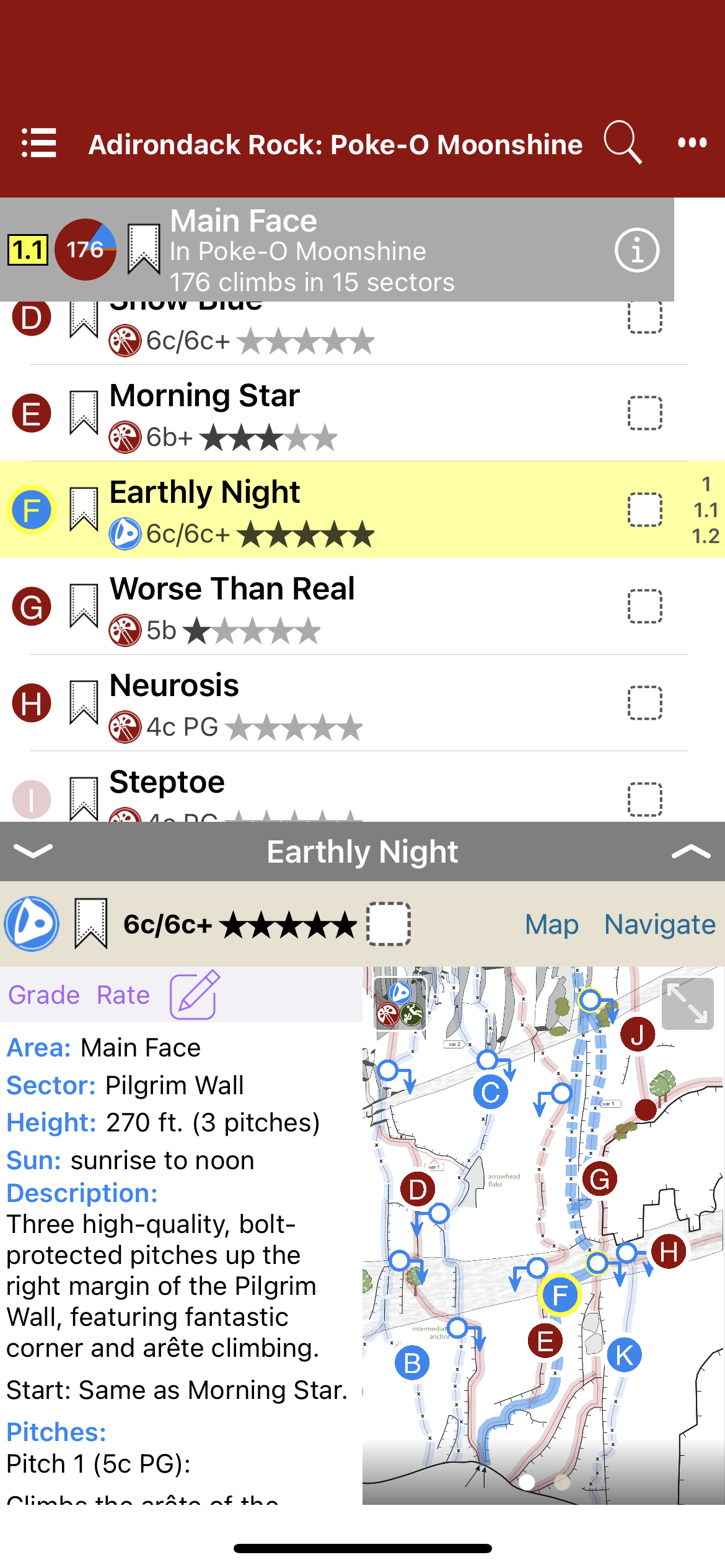
Task: Open the list menu in the header
Action: (38, 144)
